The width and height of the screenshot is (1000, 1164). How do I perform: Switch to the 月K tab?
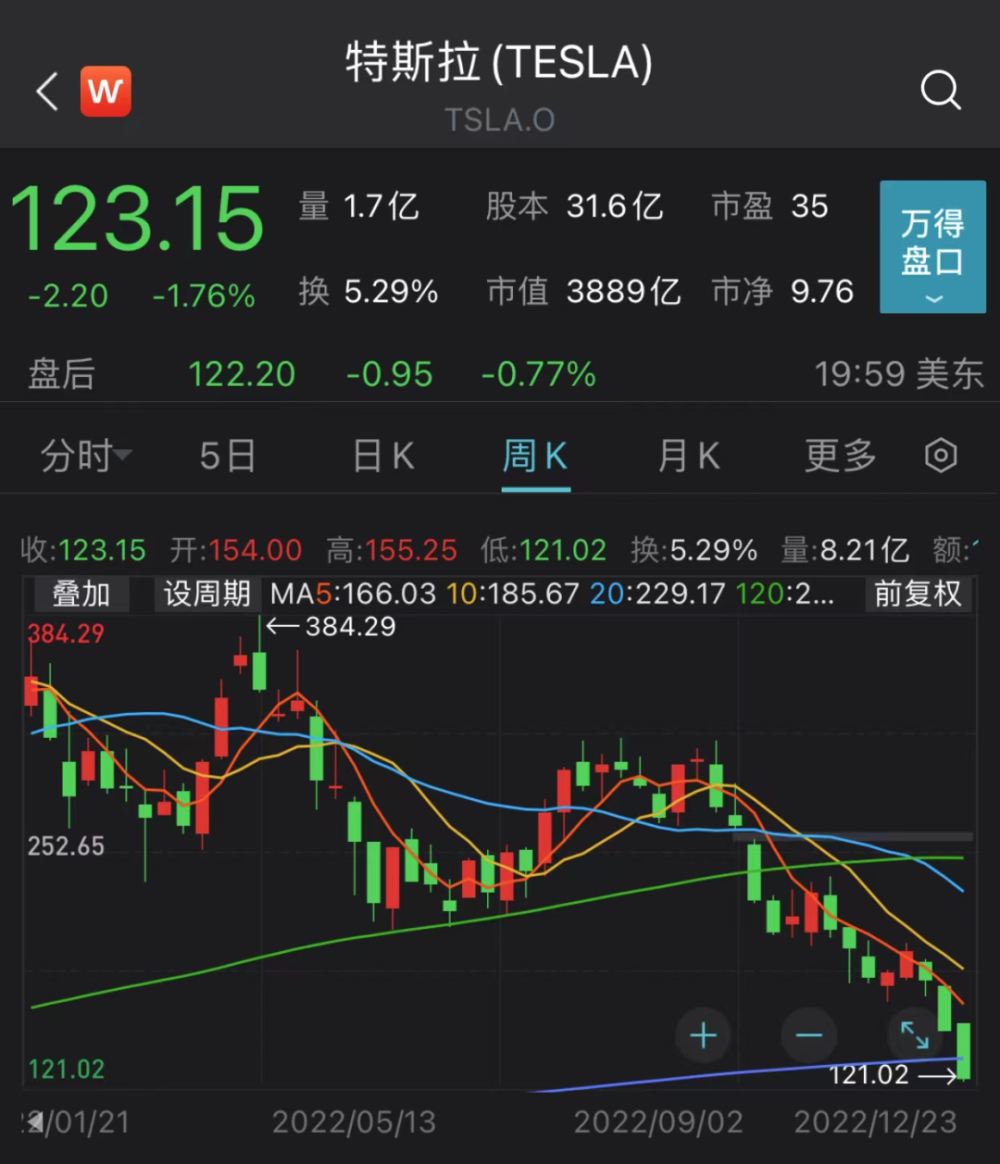(x=688, y=456)
